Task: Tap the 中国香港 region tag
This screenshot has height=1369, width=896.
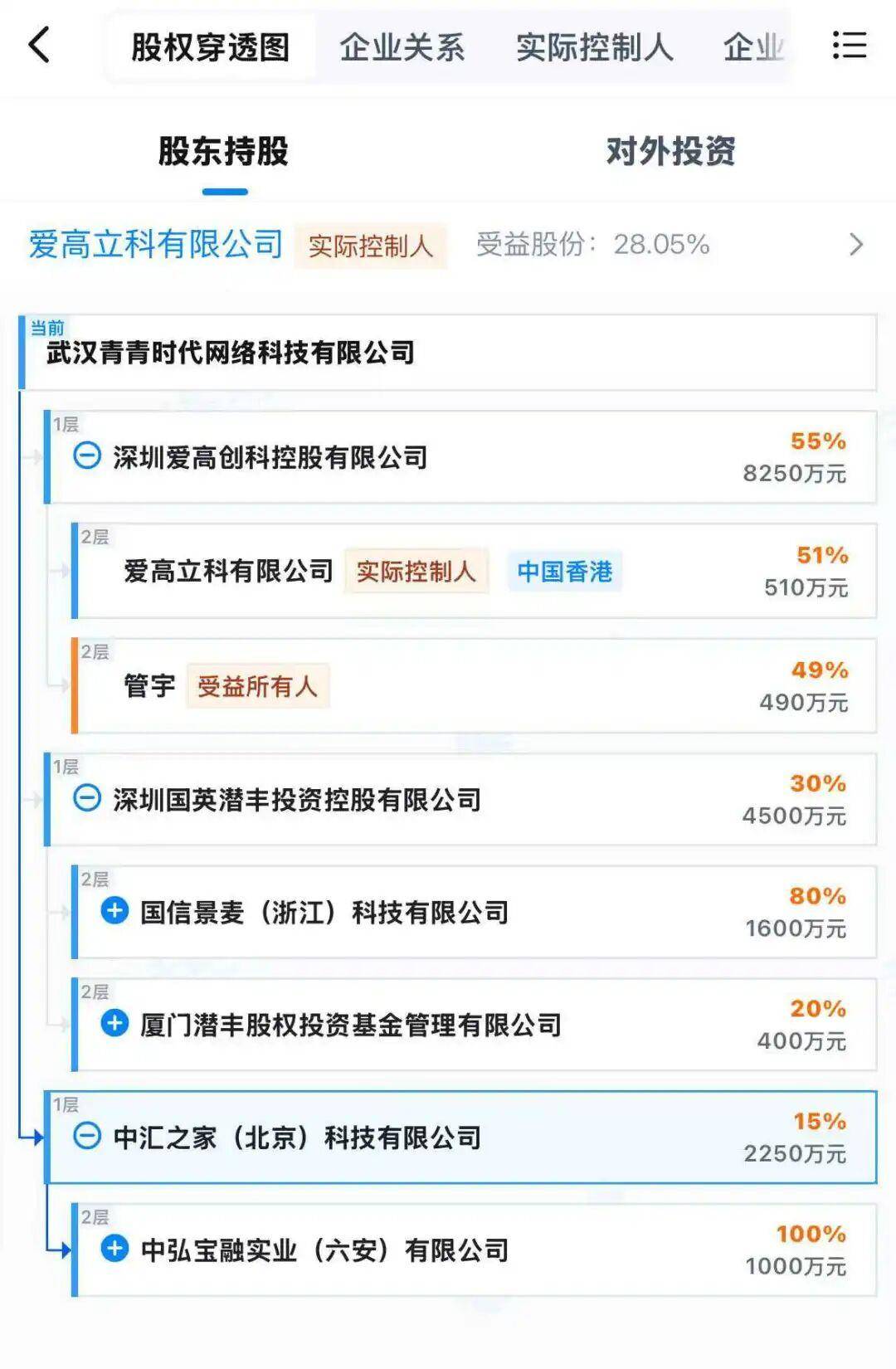Action: (563, 572)
